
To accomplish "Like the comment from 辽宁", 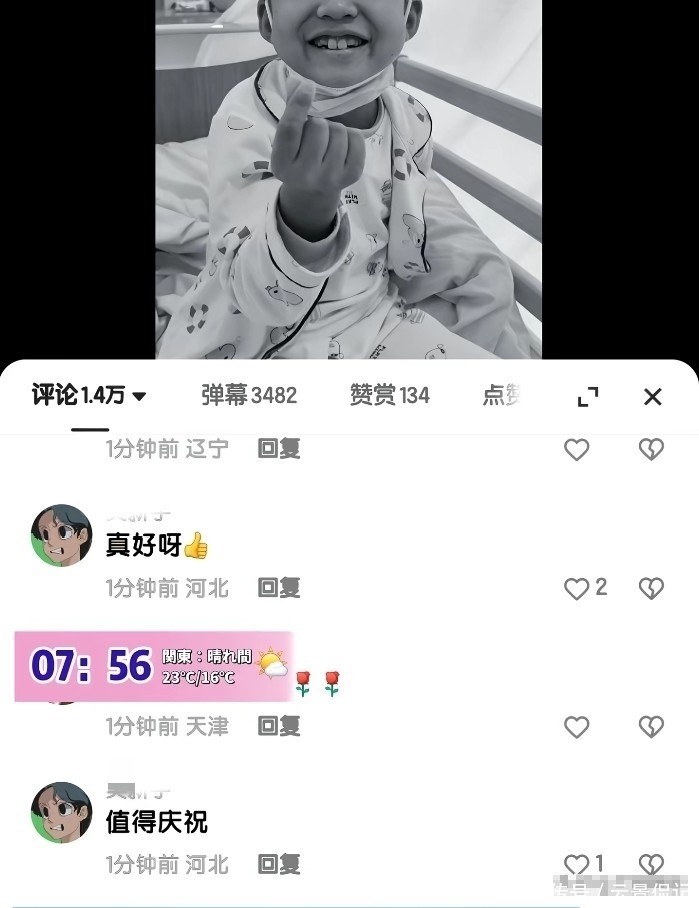I will point(577,451).
